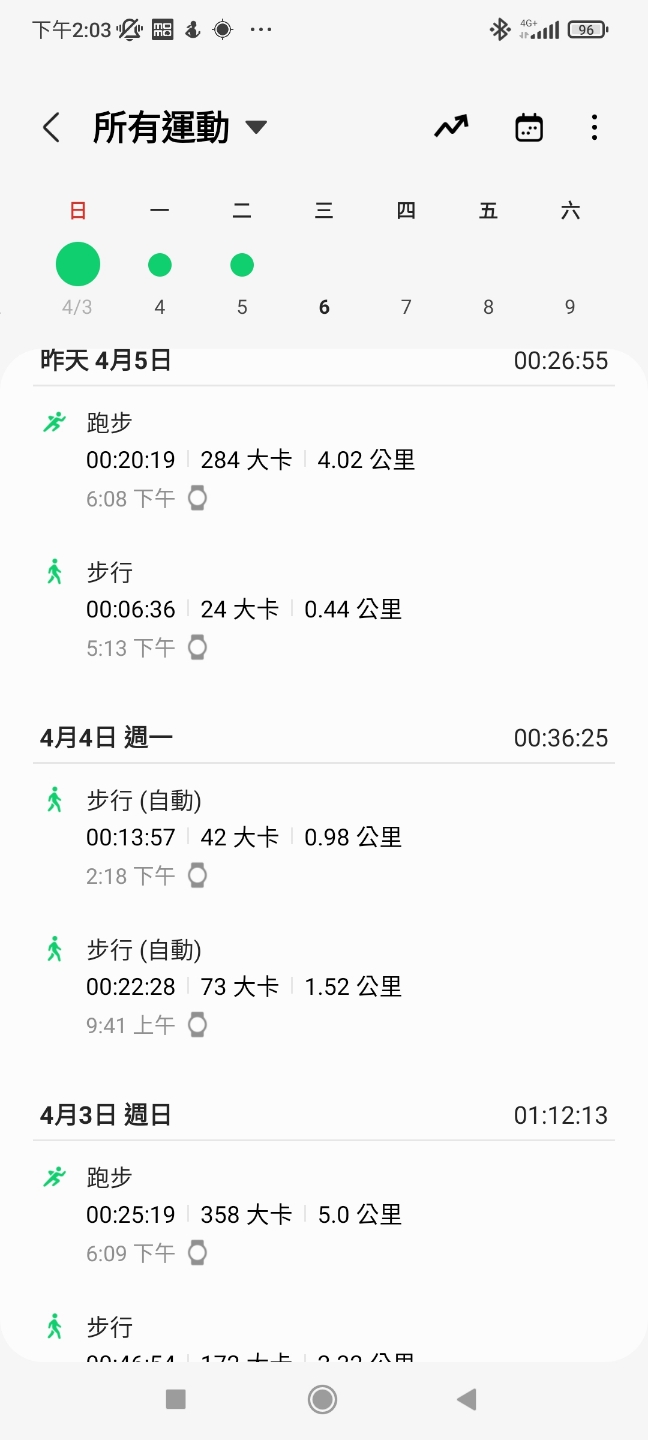Tap the system back button
648x1440 pixels.
pyautogui.click(x=466, y=1399)
